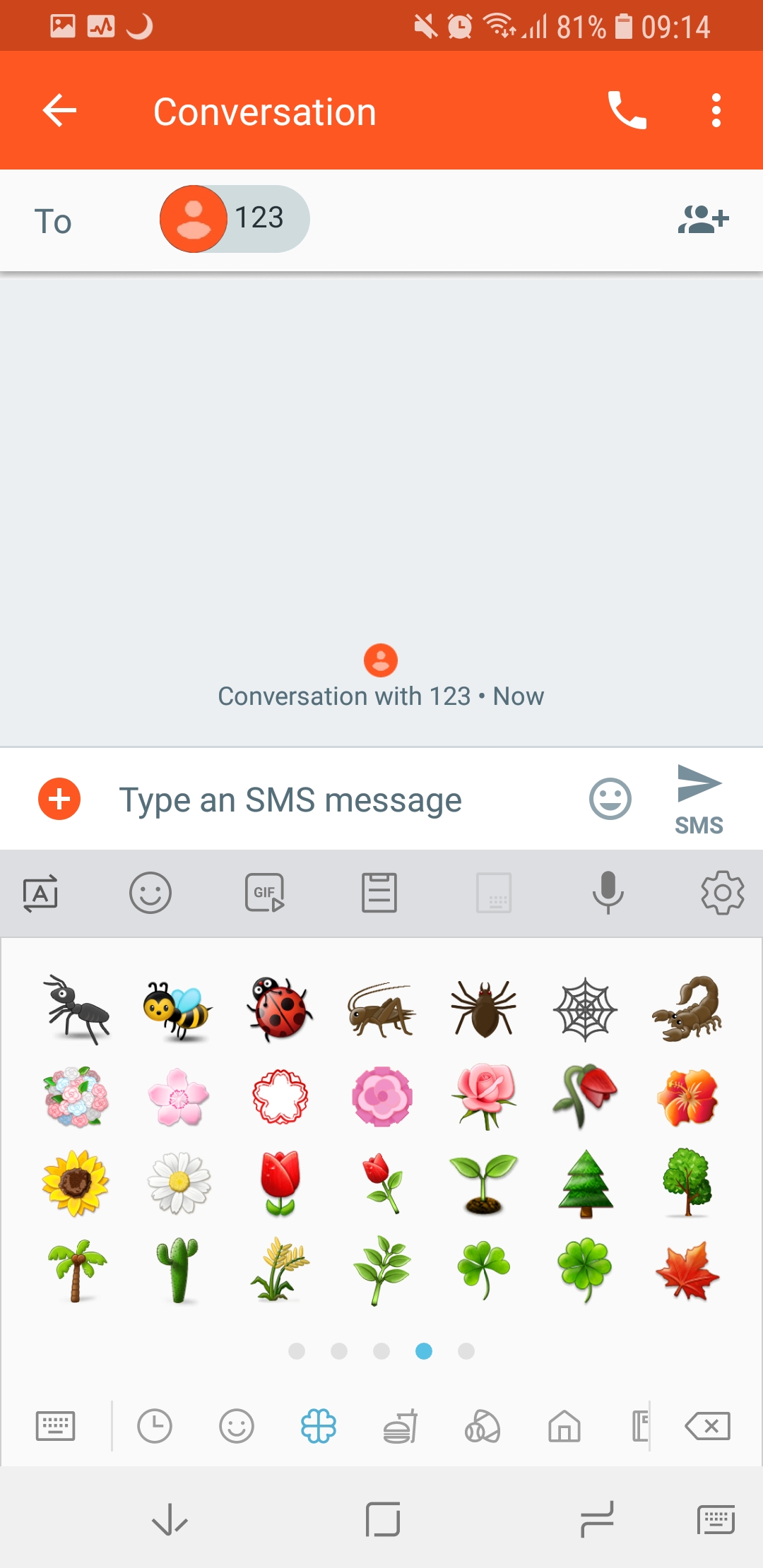Switch to food emoji category

coord(401,1426)
